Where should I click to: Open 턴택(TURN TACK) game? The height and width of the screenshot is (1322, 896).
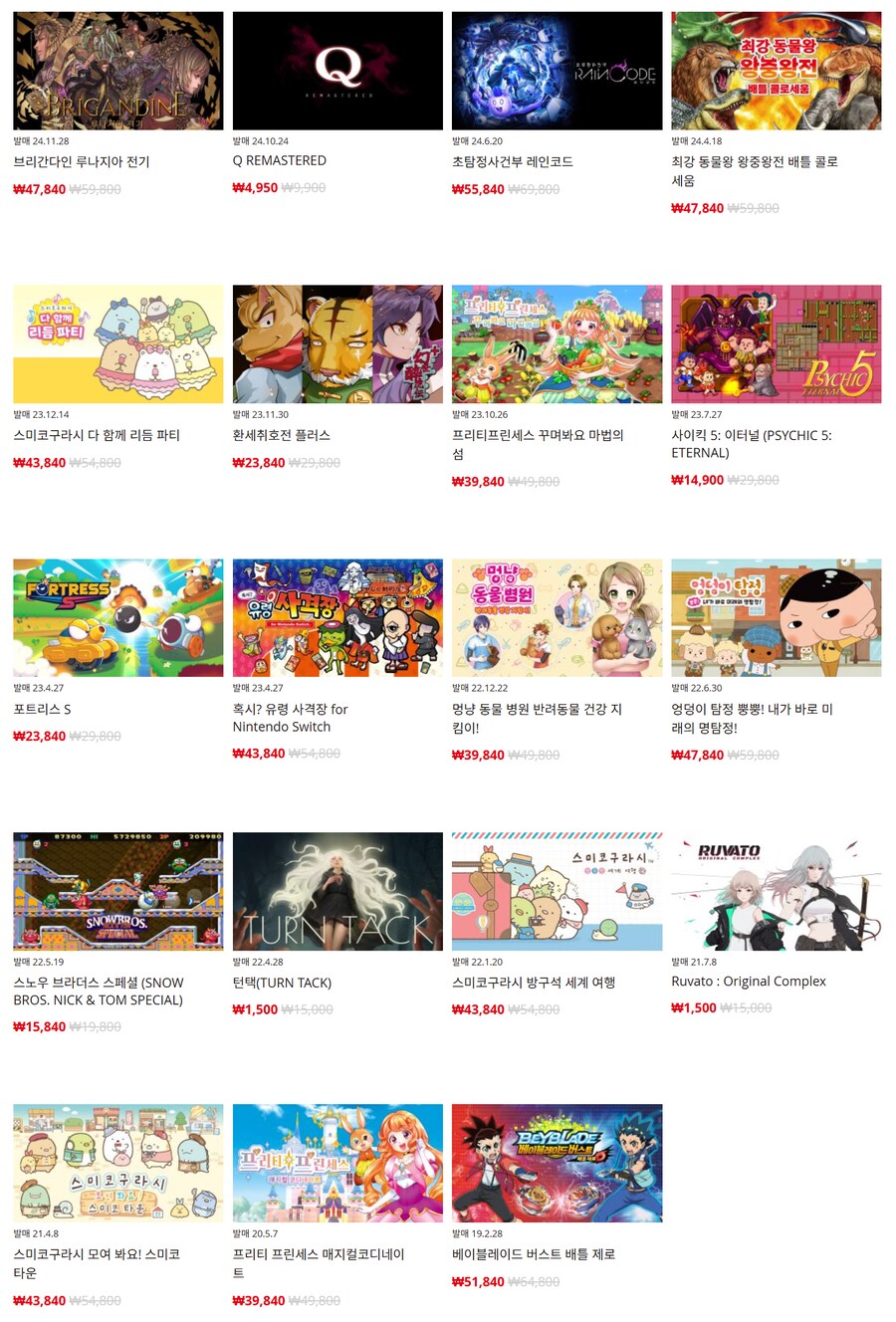(x=337, y=891)
